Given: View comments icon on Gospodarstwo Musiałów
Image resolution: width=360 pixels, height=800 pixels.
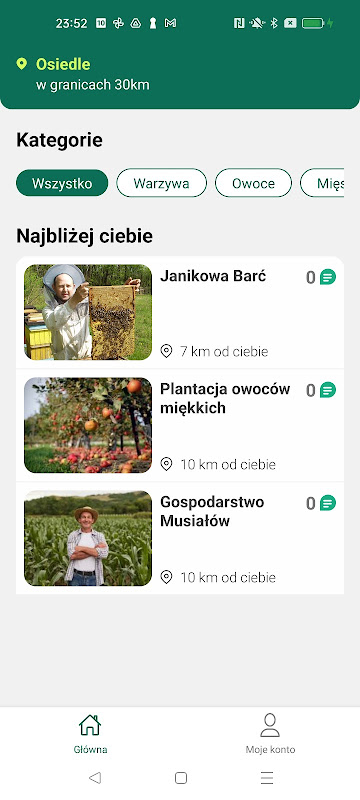Looking at the screenshot, I should point(328,504).
